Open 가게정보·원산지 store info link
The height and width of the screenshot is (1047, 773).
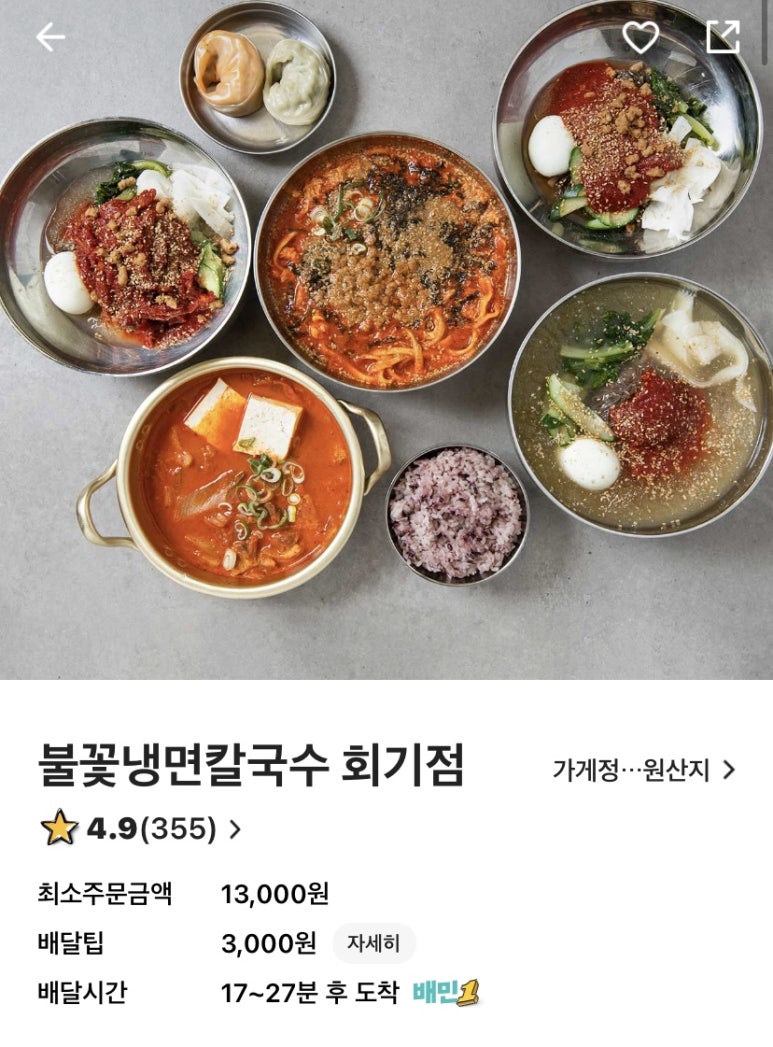coord(644,770)
